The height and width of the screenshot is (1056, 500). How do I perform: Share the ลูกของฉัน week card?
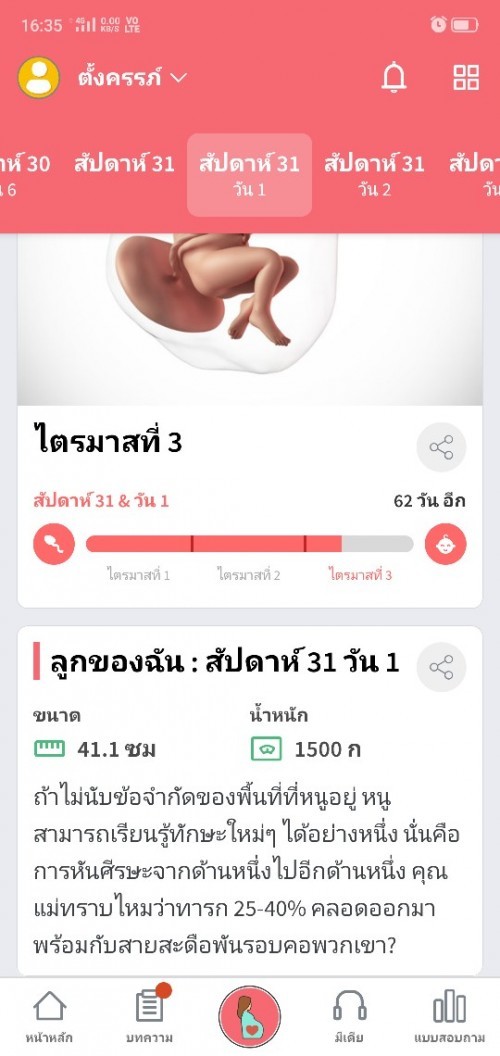coord(441,667)
